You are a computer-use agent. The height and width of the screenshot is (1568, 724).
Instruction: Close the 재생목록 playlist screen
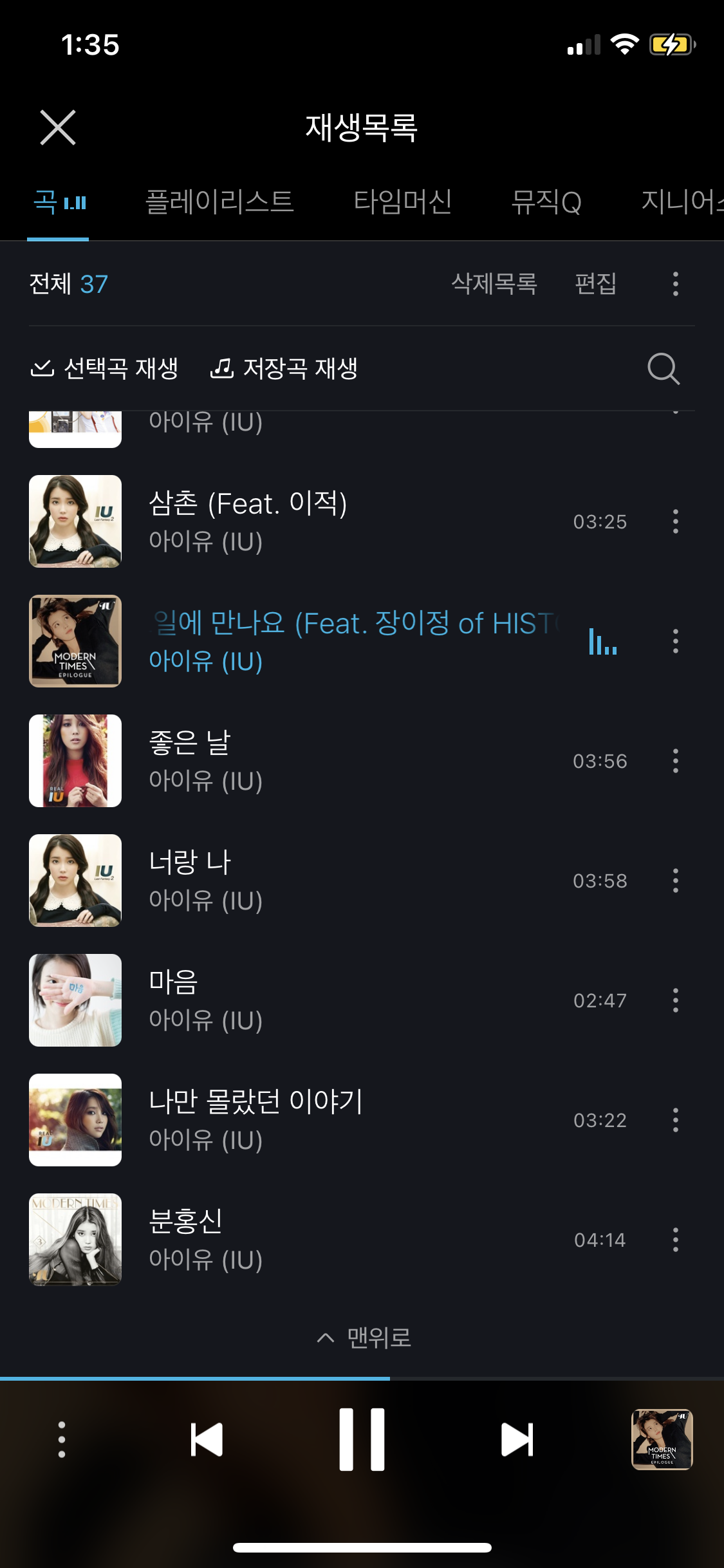[58, 127]
